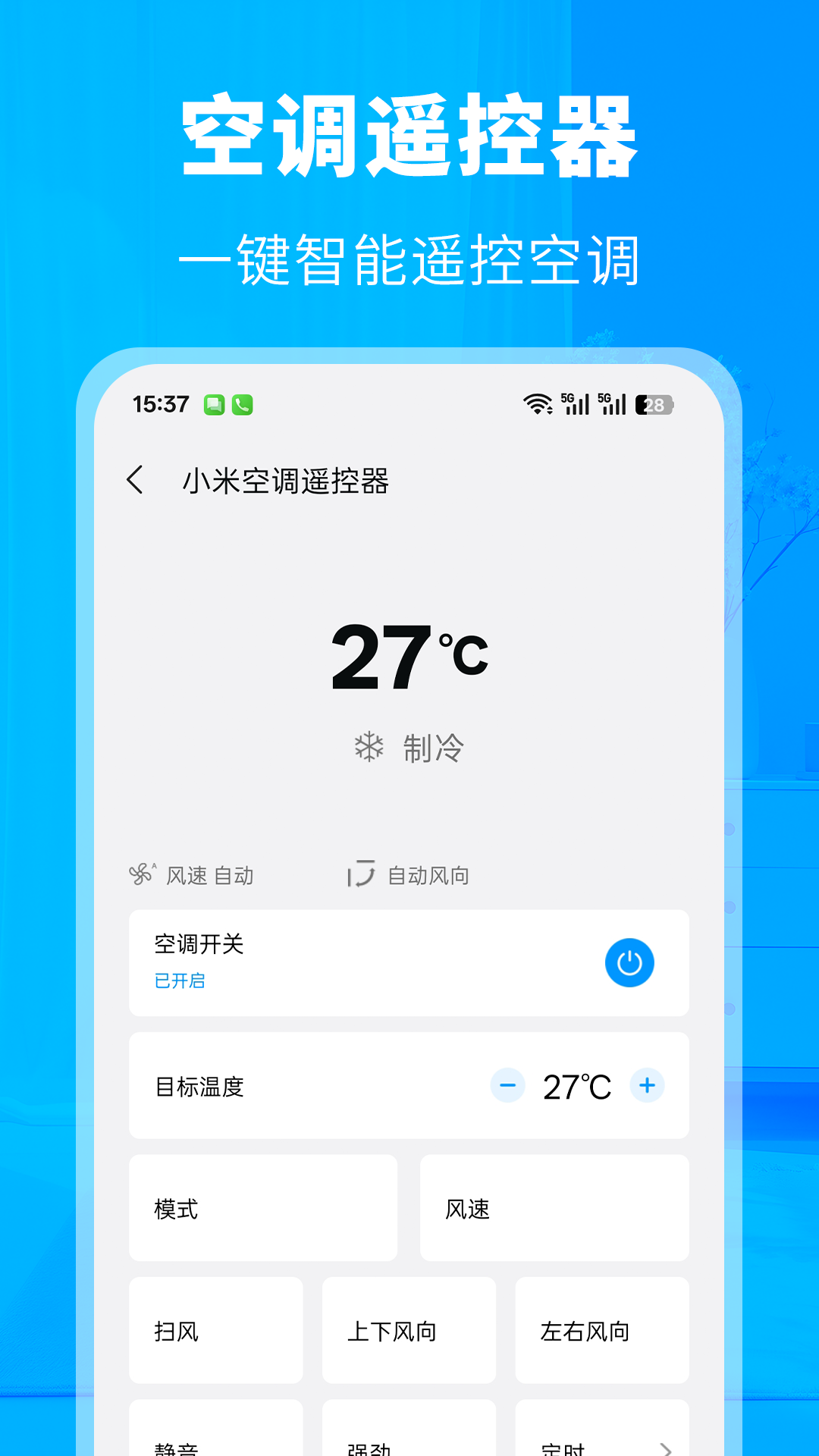Tap the green messages icon in status bar
The width and height of the screenshot is (819, 1456).
(x=215, y=404)
